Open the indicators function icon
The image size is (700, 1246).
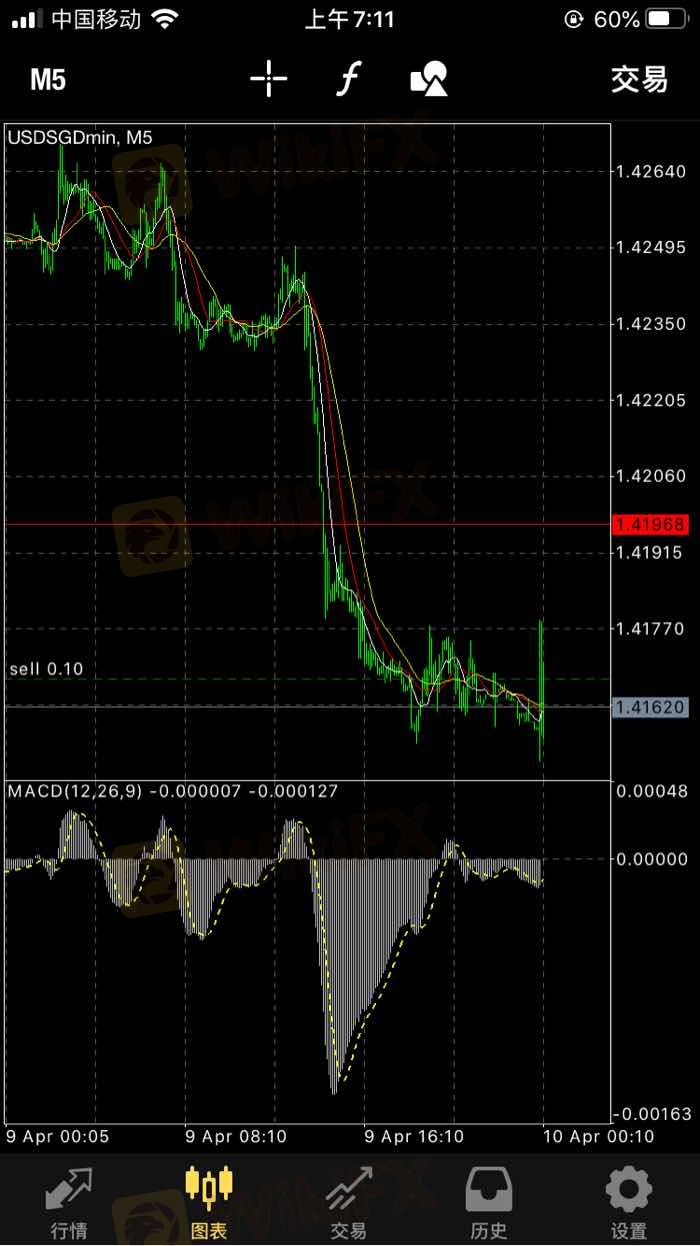[x=347, y=79]
